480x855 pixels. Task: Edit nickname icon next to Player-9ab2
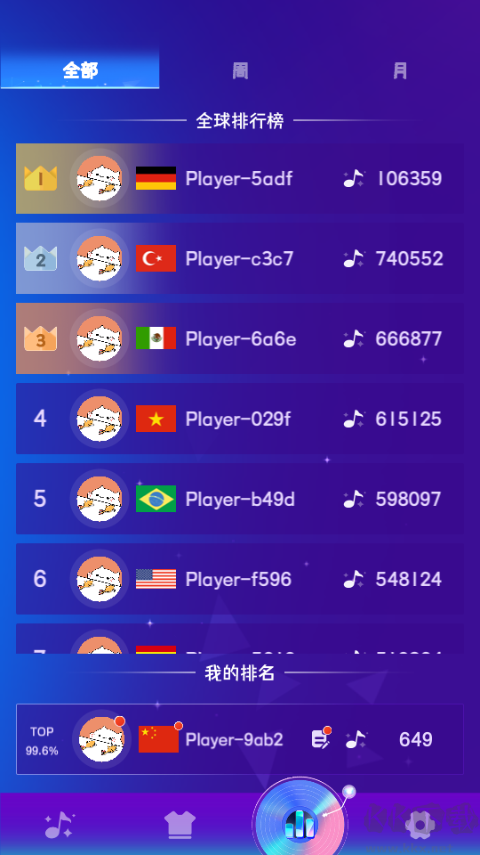[x=321, y=738]
